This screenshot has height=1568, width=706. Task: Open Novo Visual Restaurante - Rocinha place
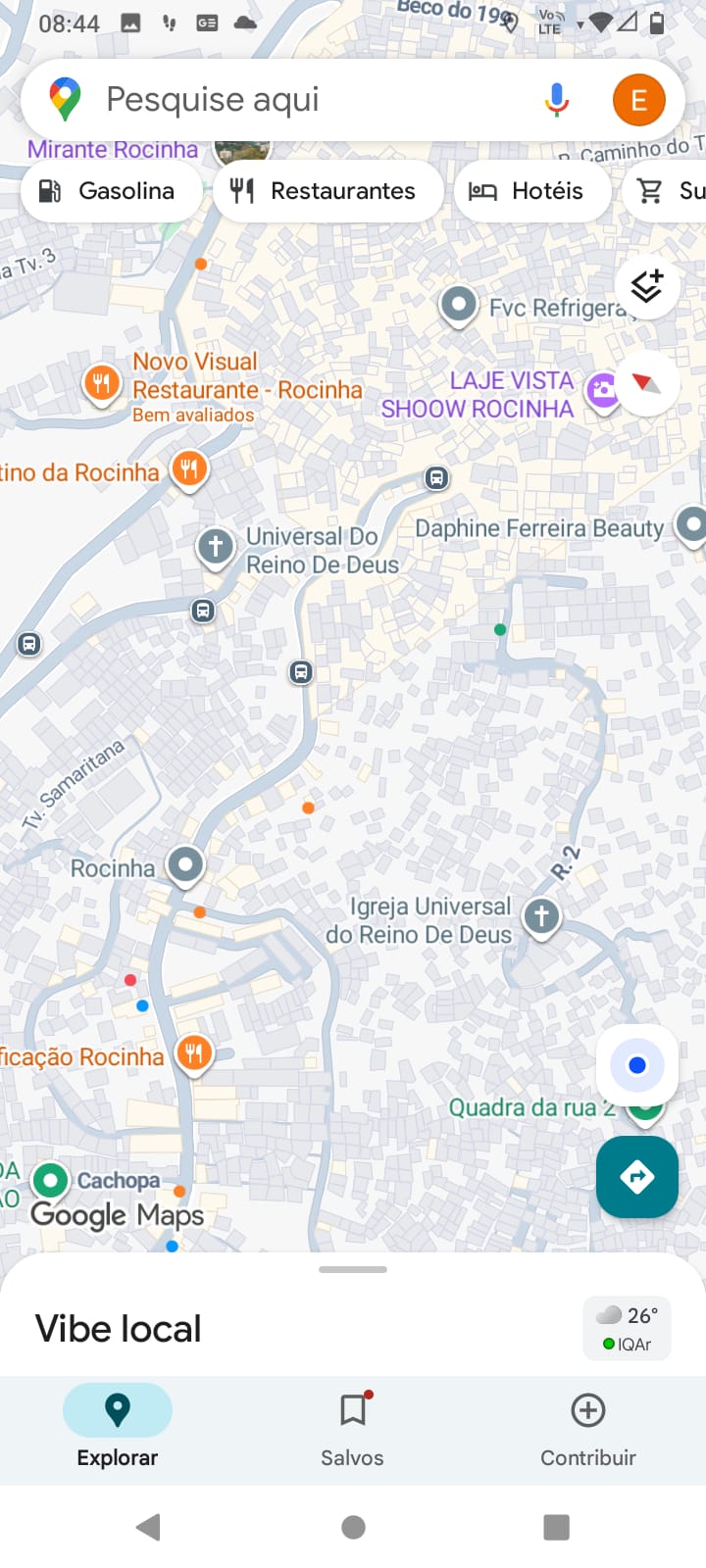pos(101,383)
